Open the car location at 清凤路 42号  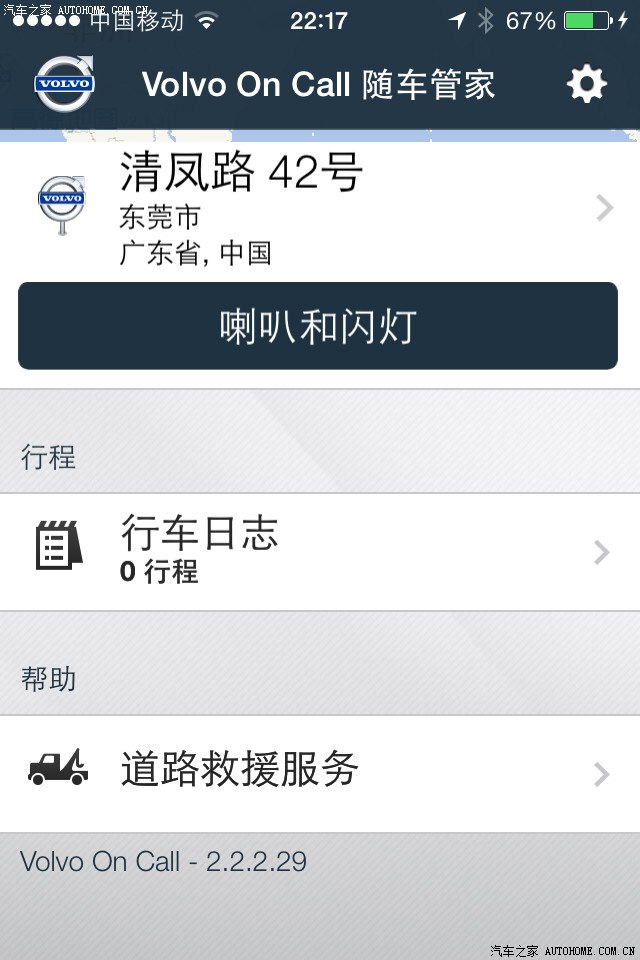point(320,208)
